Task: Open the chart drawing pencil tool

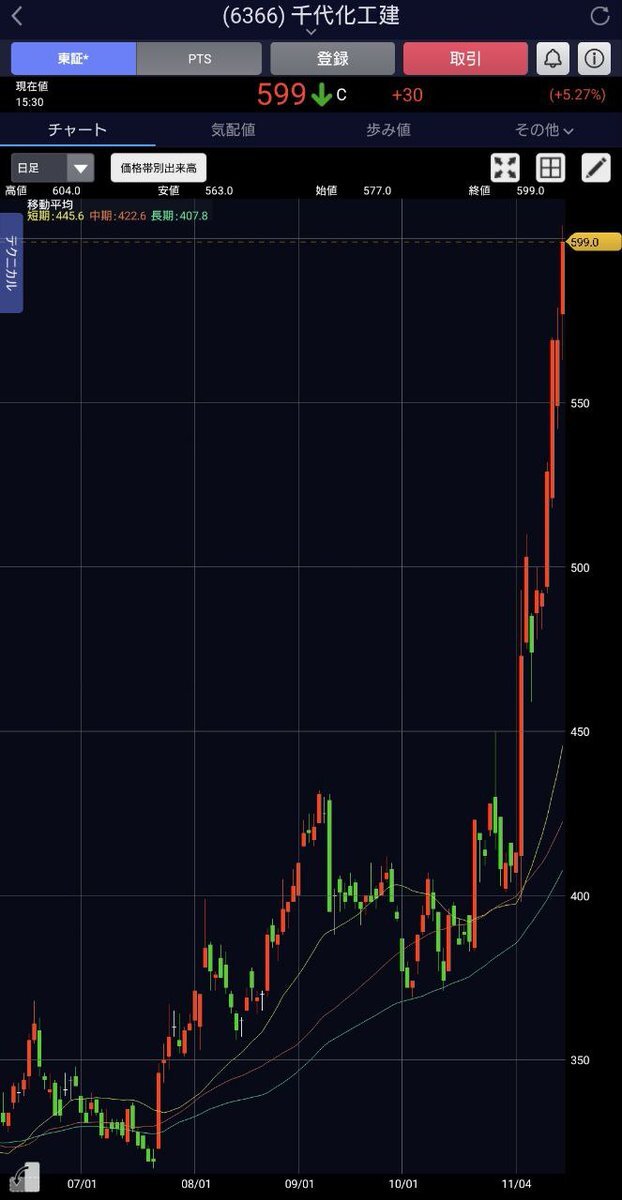Action: 596,168
